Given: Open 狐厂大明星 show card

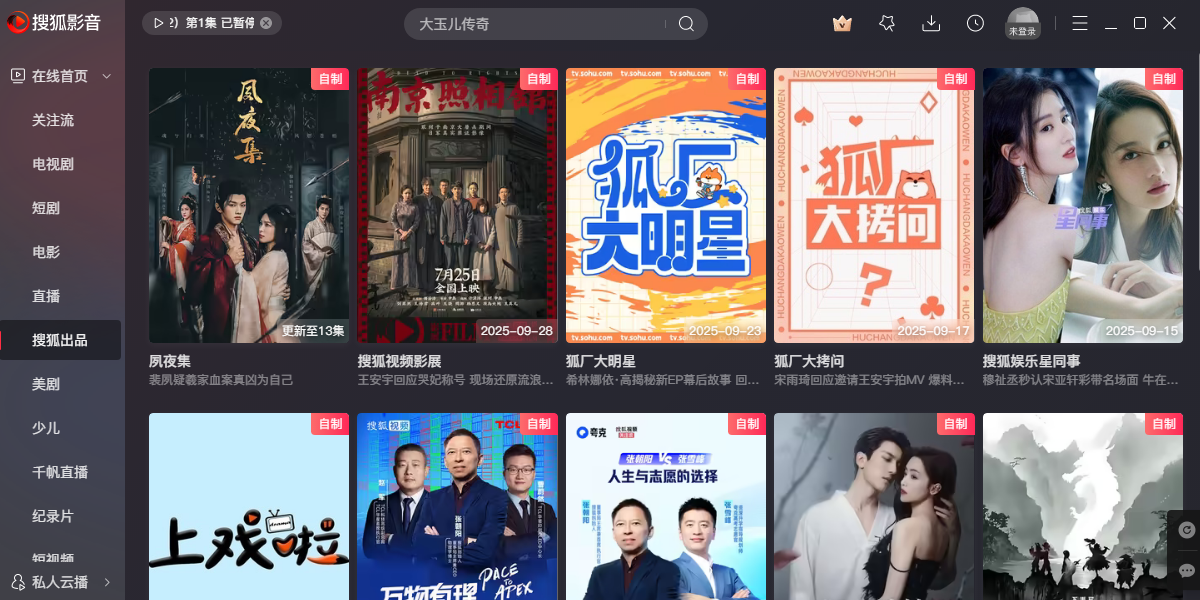Looking at the screenshot, I should [x=666, y=206].
